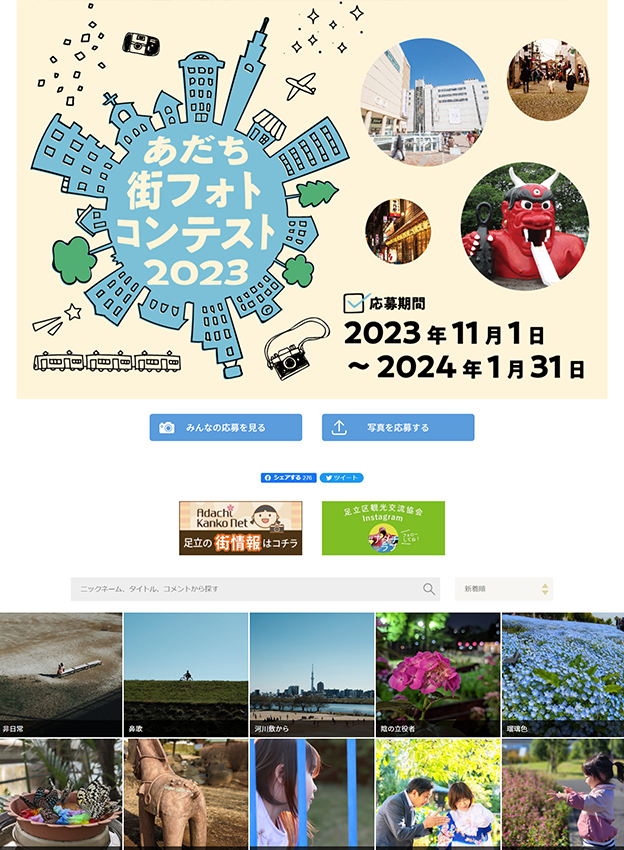624x850 pixels.
Task: Open the Adachi Kanko Net banner
Action: point(240,528)
